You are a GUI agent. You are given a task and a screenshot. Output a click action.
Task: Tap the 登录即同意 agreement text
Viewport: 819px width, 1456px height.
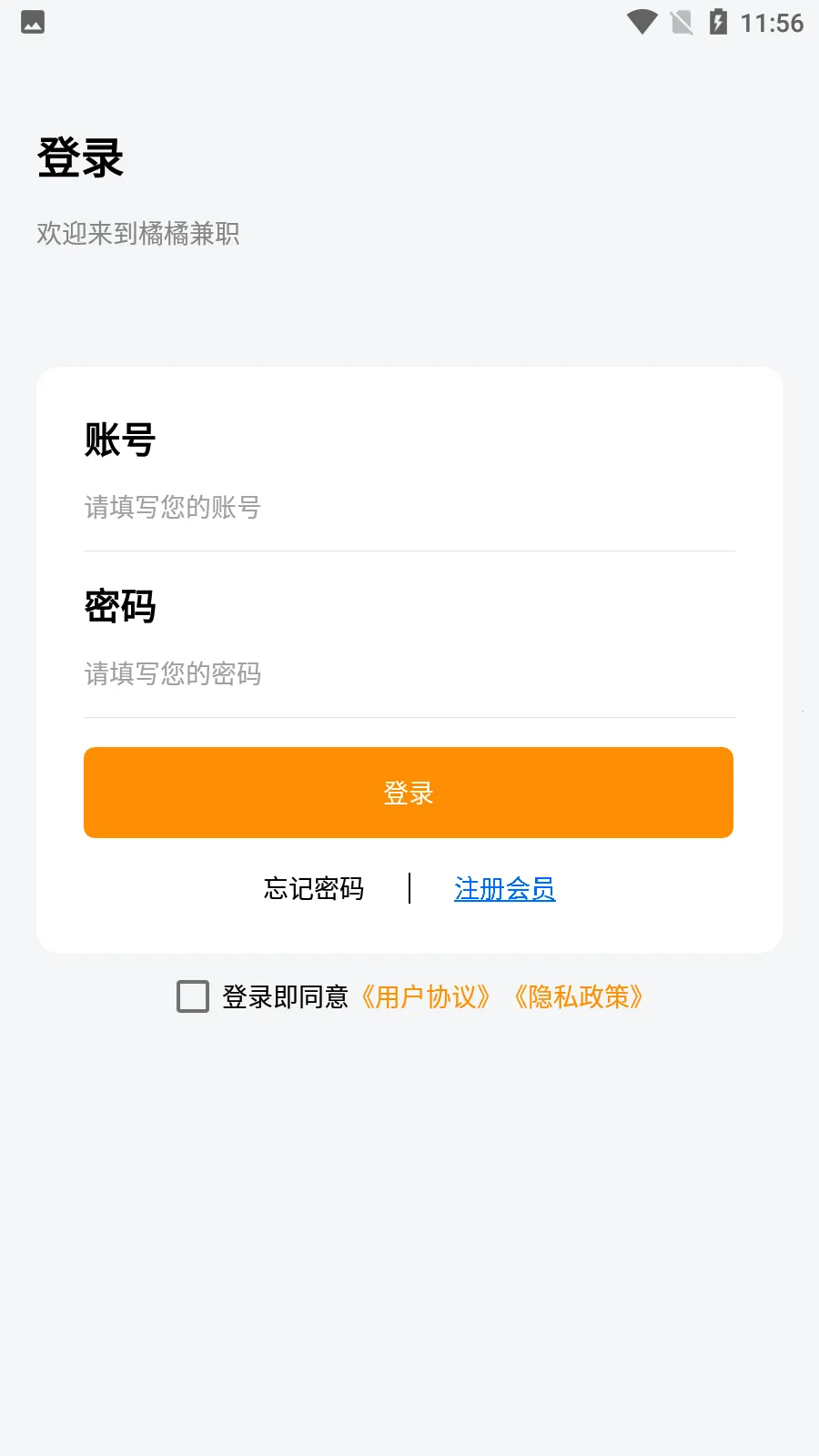coord(288,996)
